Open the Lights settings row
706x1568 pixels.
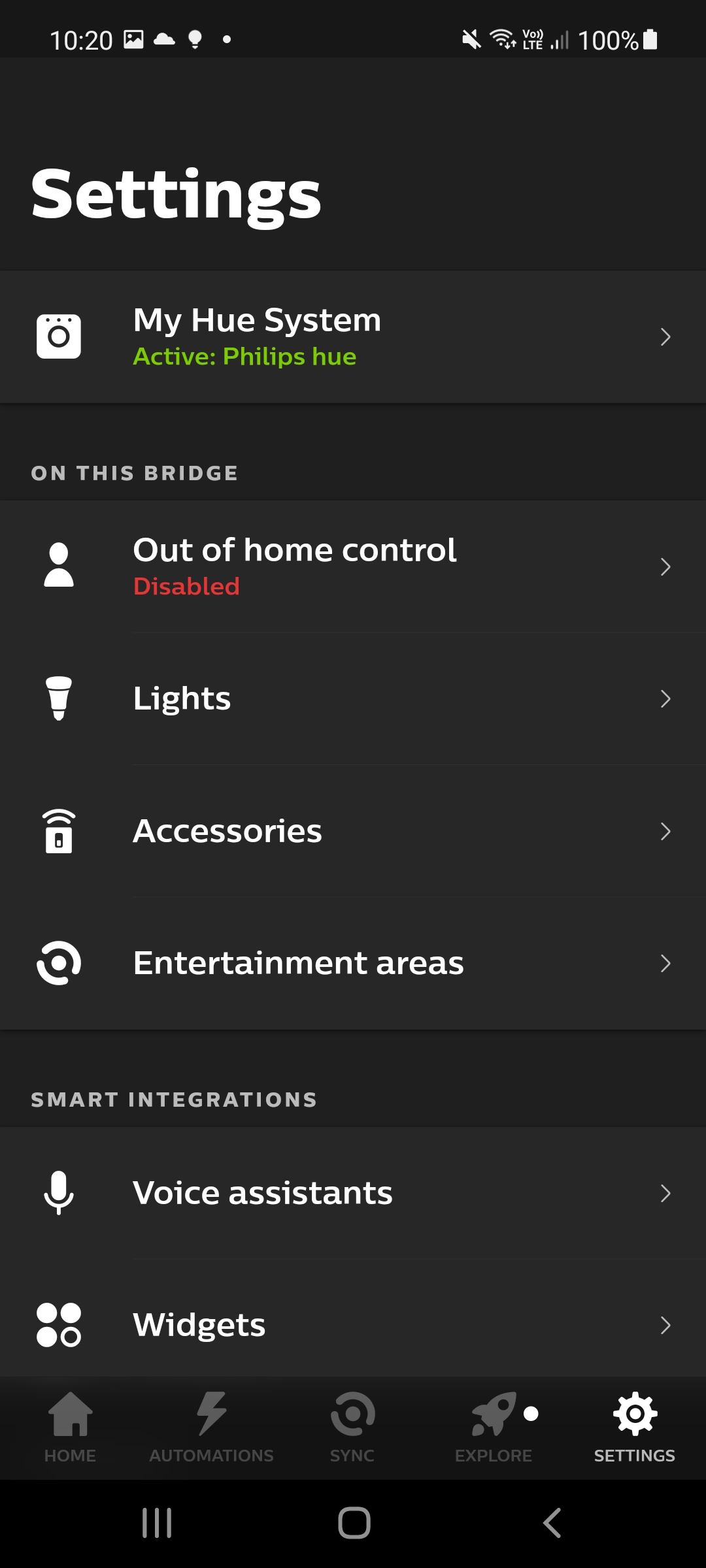pyautogui.click(x=353, y=698)
